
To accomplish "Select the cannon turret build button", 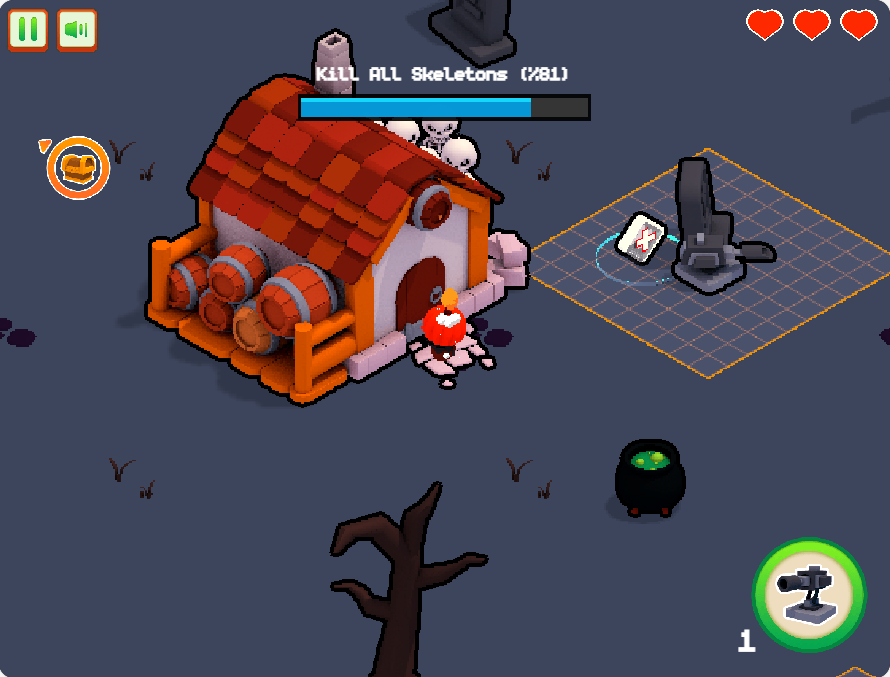I will point(808,596).
